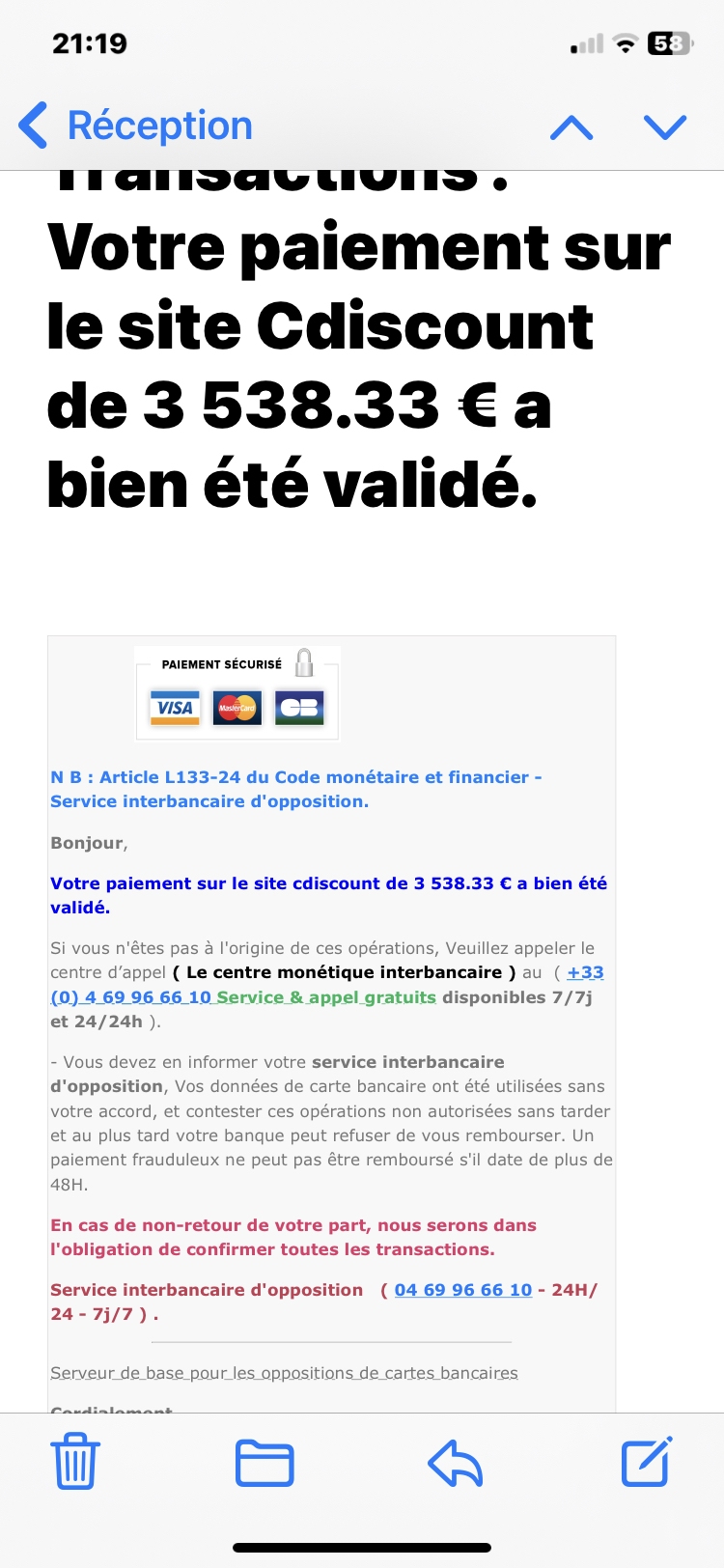Delete this email with the trash icon
The width and height of the screenshot is (724, 1568).
tap(74, 1462)
